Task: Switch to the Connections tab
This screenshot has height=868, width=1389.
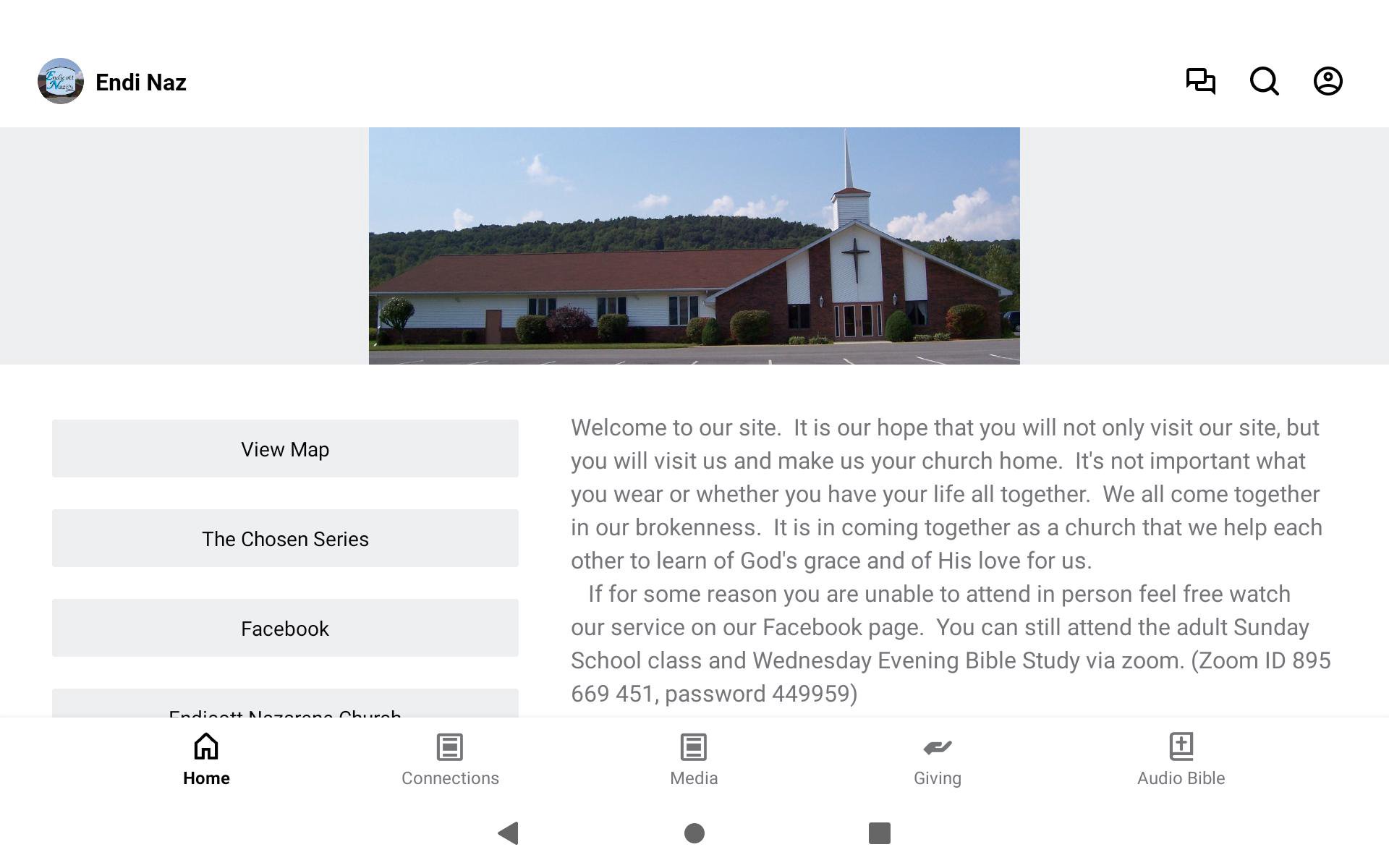Action: [450, 759]
